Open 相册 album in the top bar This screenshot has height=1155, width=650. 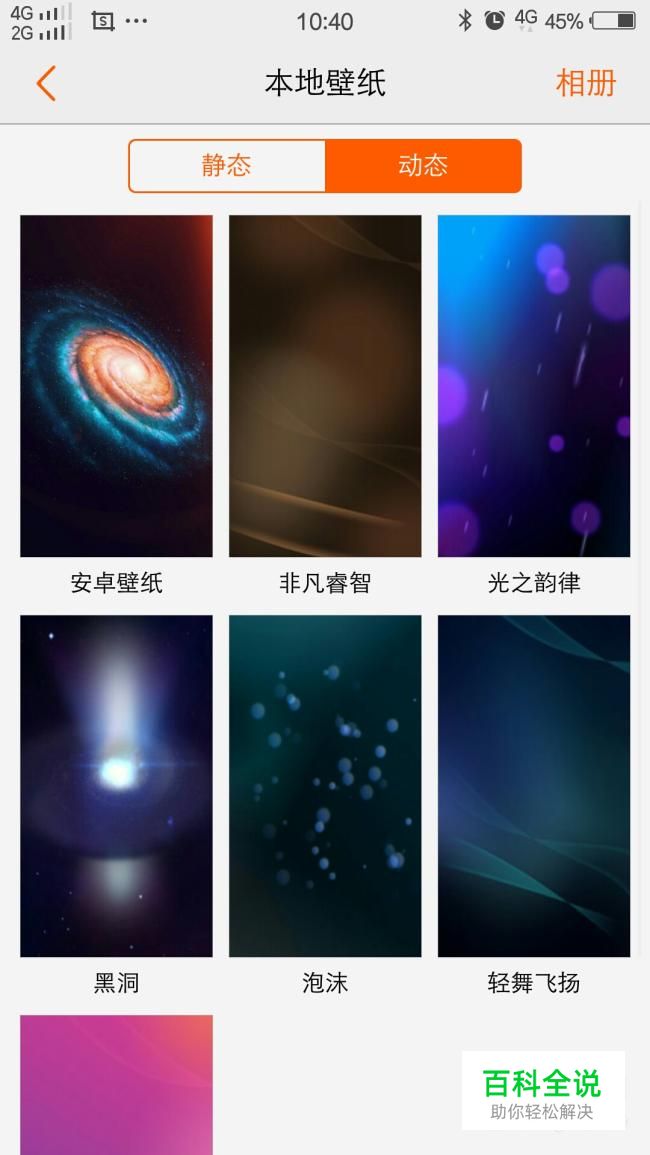[585, 83]
